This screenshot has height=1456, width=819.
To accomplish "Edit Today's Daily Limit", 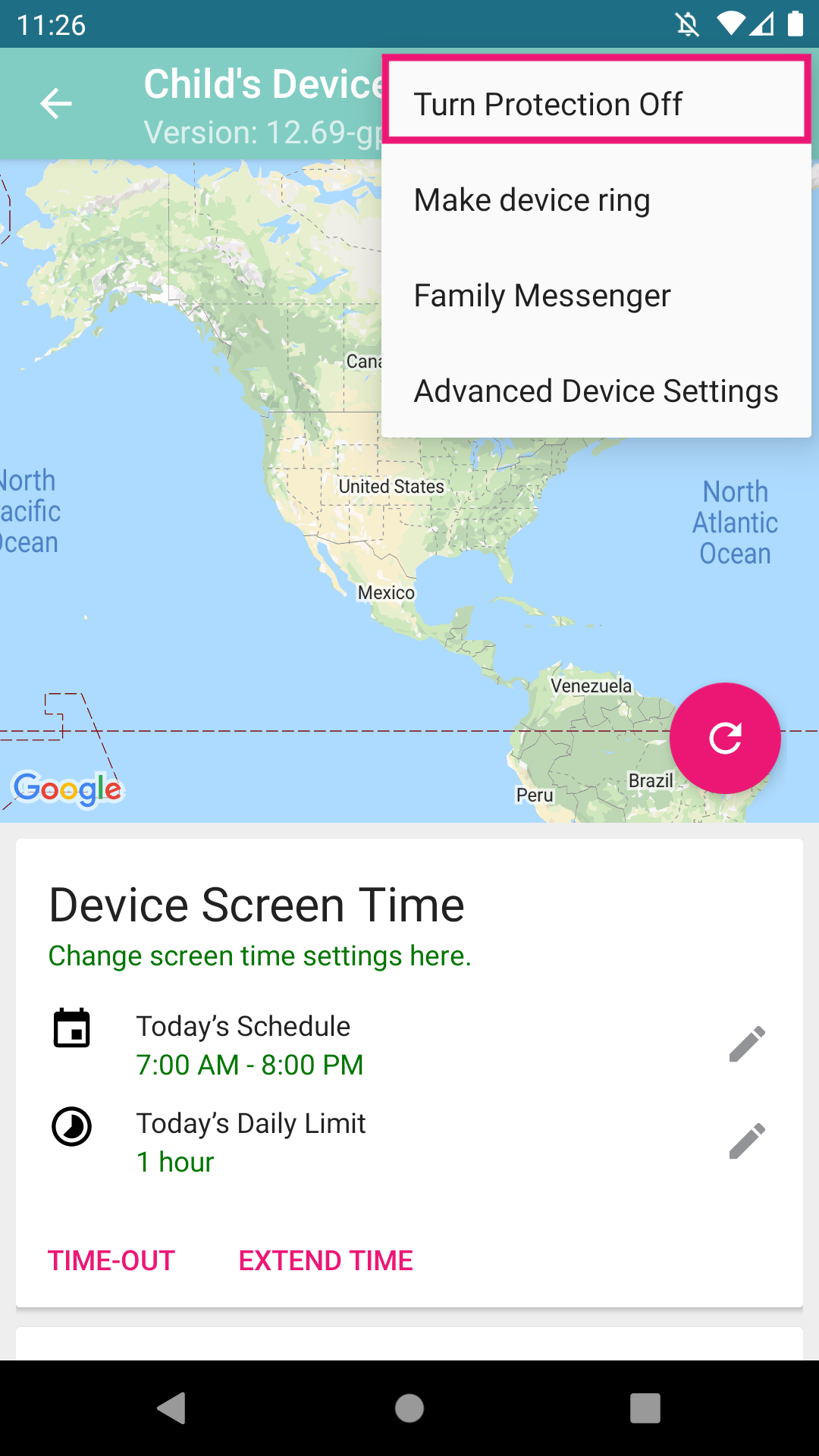I will click(x=747, y=1141).
